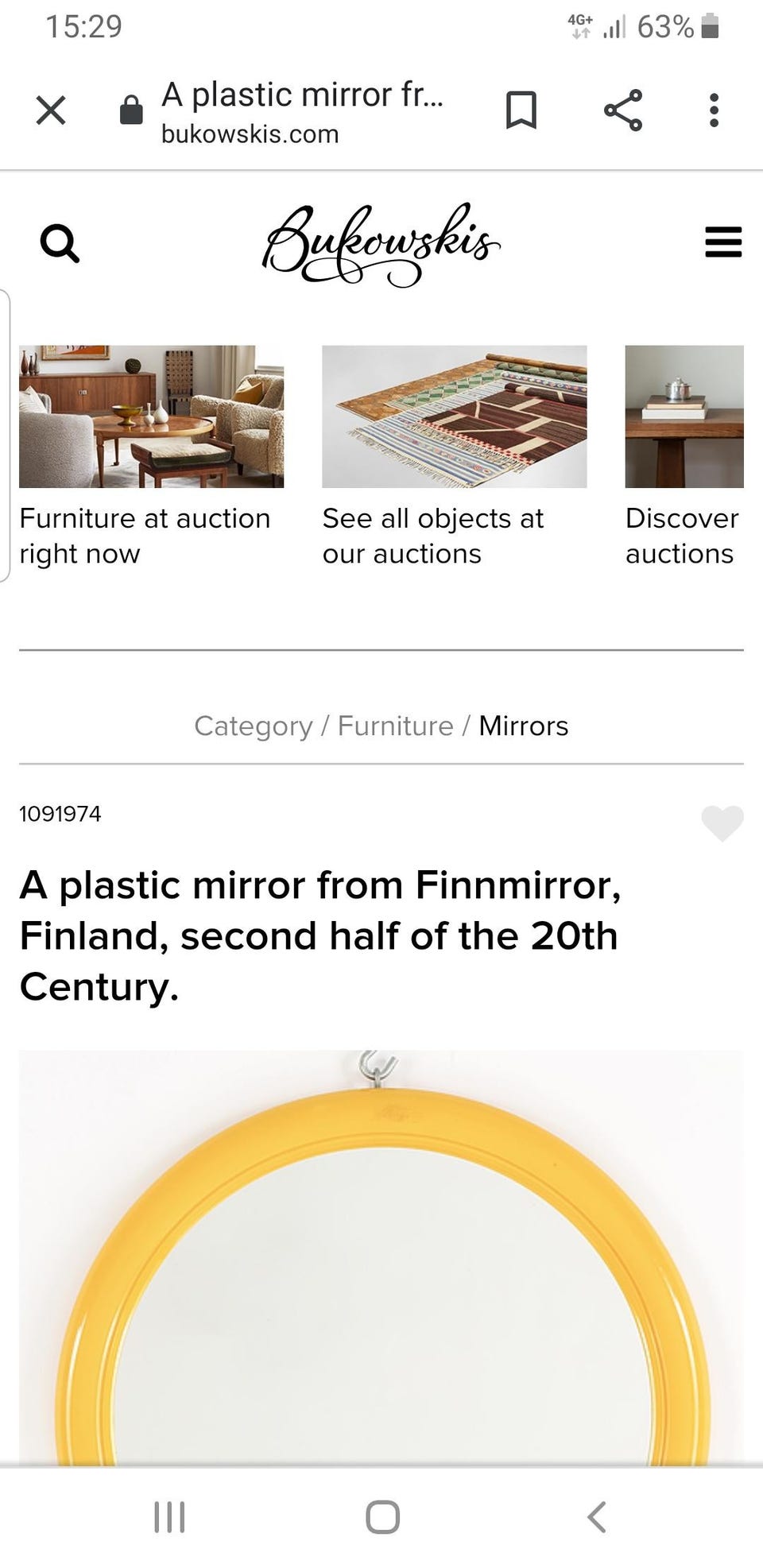Favorite this mirror with the heart
The width and height of the screenshot is (763, 1568).
[x=722, y=823]
